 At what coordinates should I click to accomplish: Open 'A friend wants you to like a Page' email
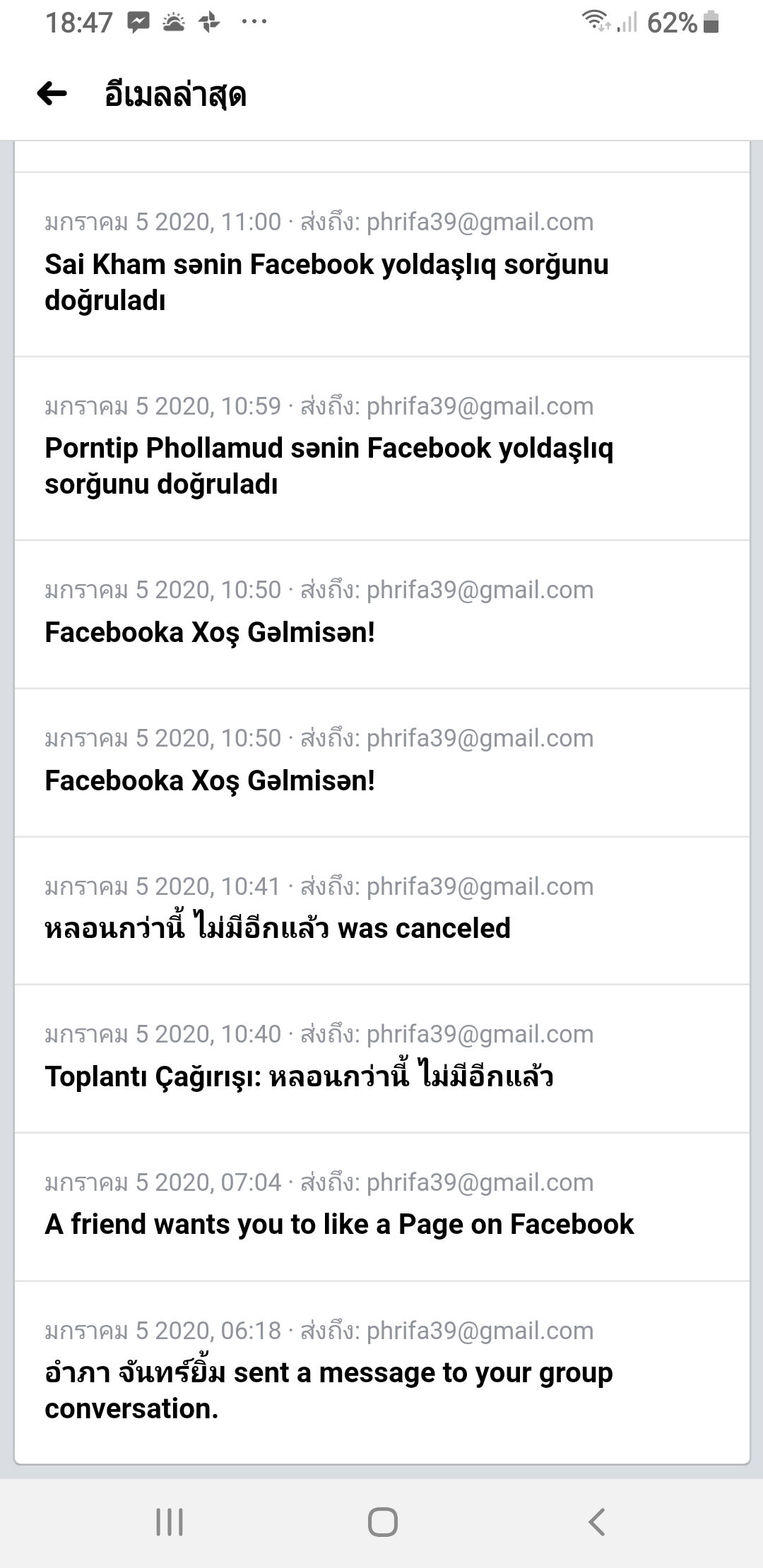[x=381, y=1207]
